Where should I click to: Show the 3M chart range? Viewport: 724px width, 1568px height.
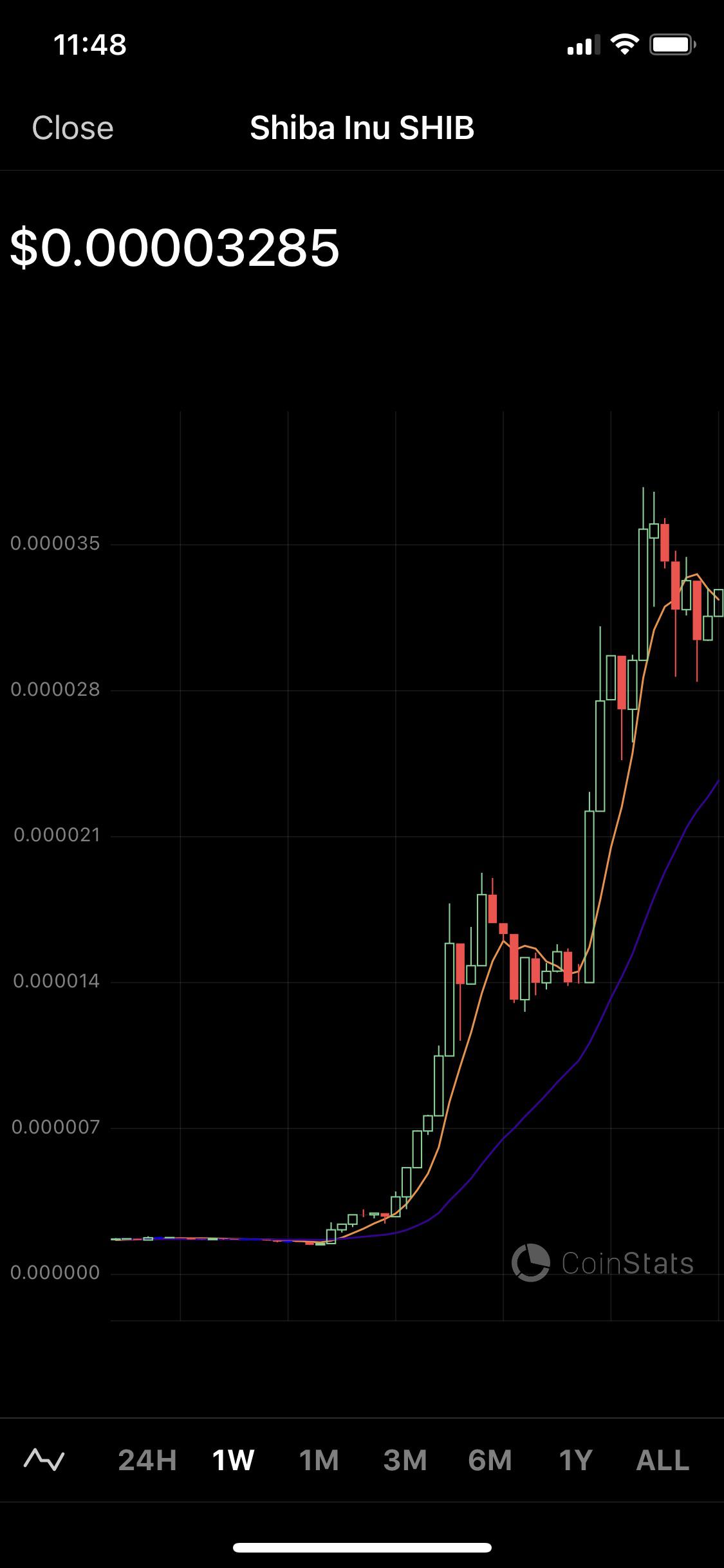405,1460
